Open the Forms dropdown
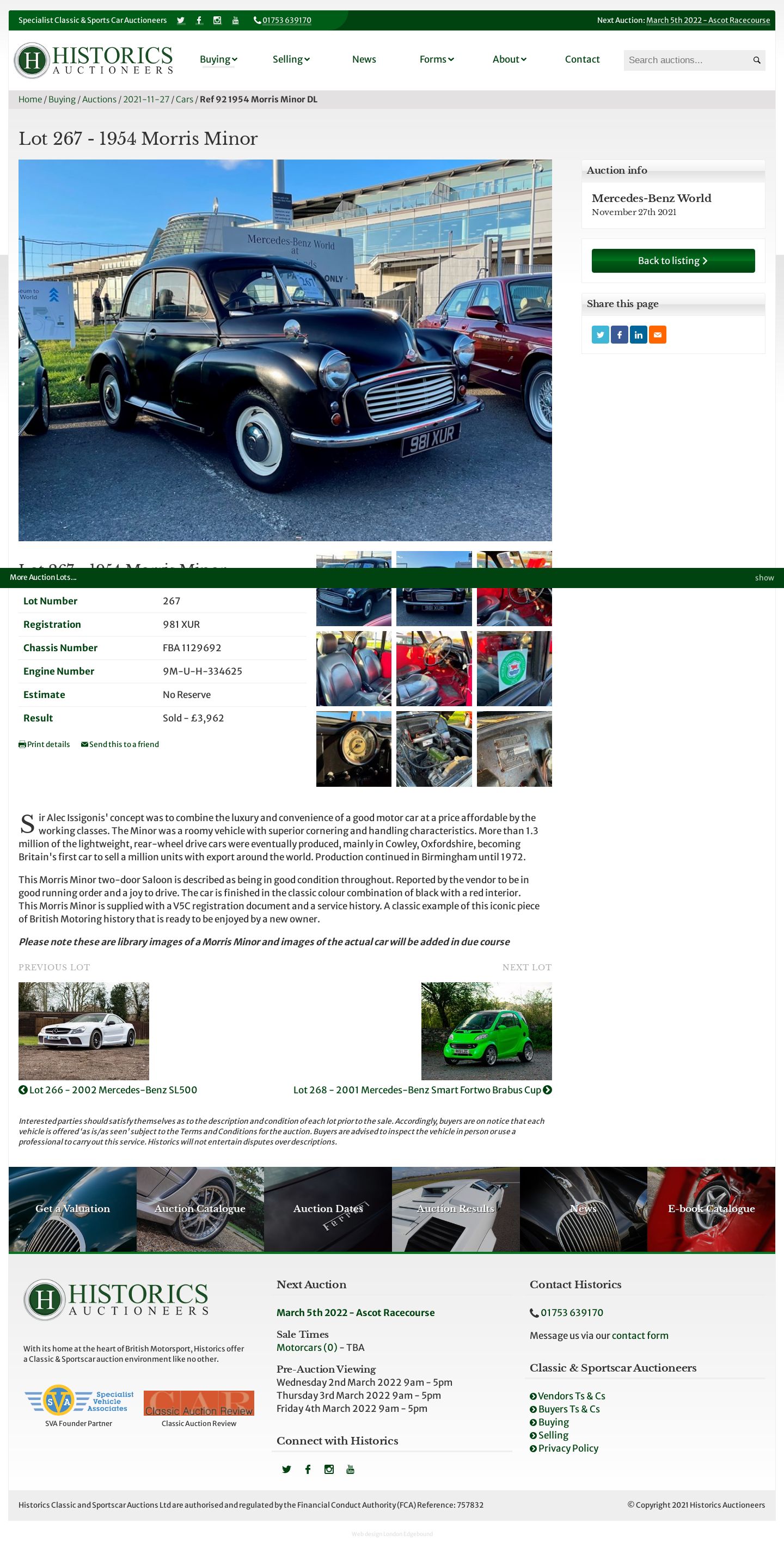This screenshot has width=784, height=1548. 436,59
